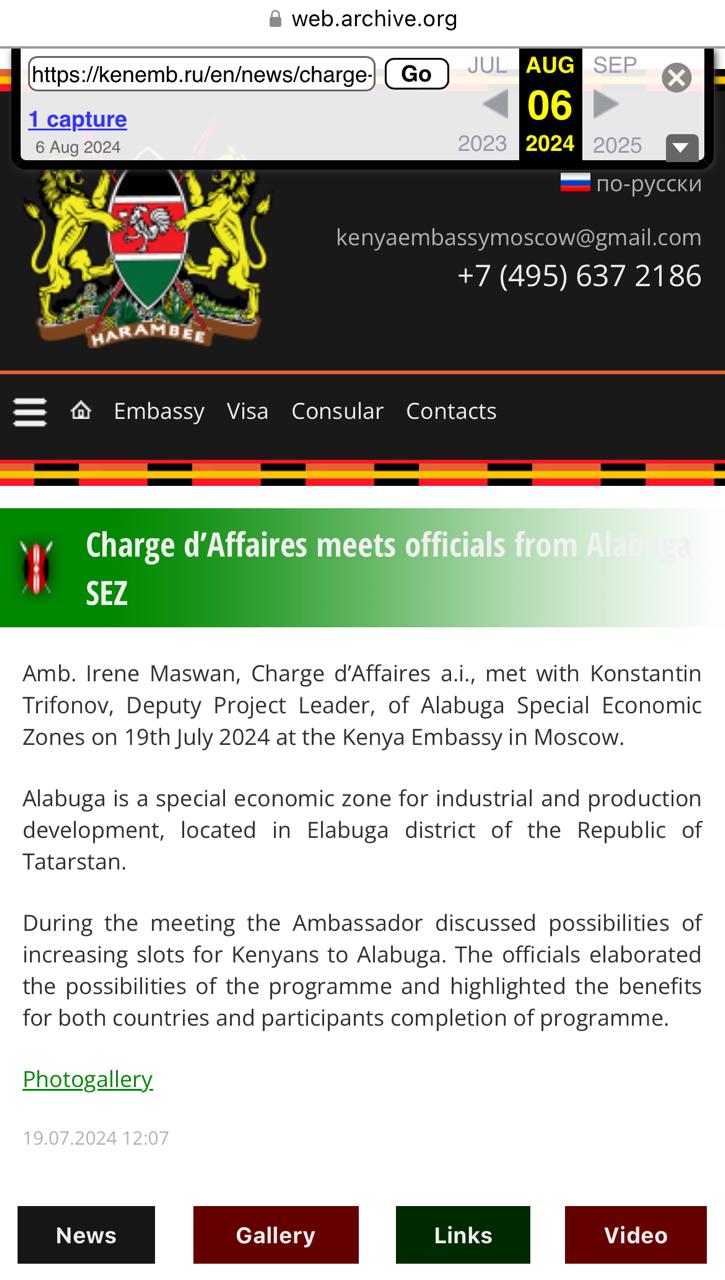Call the +7 (495) 637 2186 number
This screenshot has width=725, height=1280.
[580, 275]
